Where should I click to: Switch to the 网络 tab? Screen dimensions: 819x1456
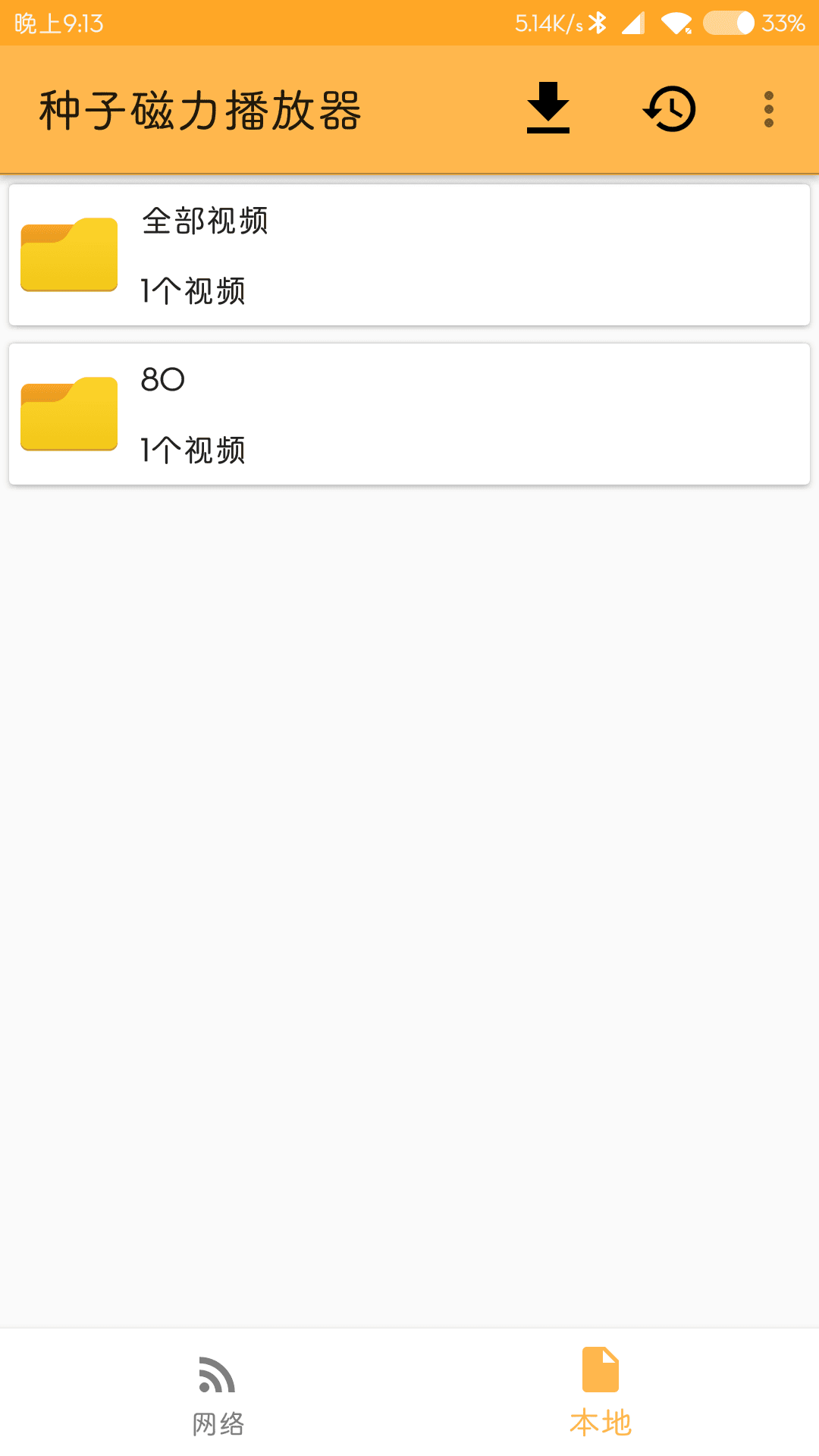[218, 1394]
